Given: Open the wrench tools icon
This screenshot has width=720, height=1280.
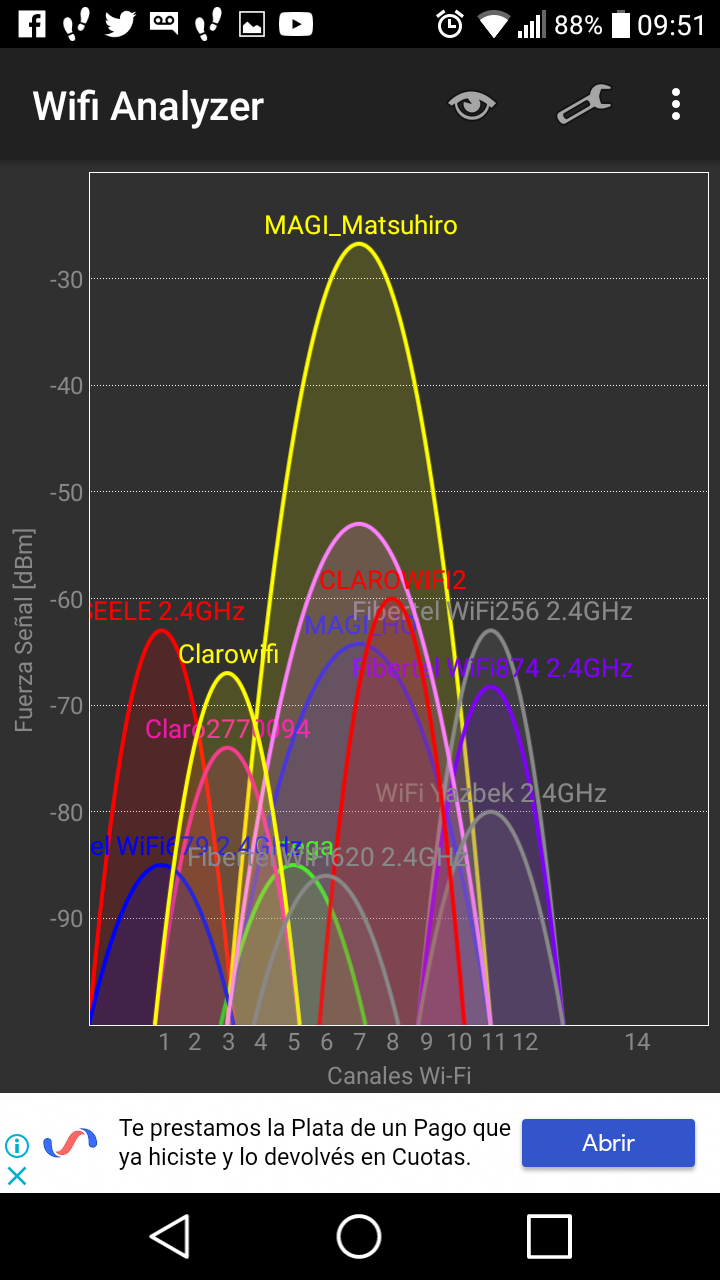Looking at the screenshot, I should (583, 104).
